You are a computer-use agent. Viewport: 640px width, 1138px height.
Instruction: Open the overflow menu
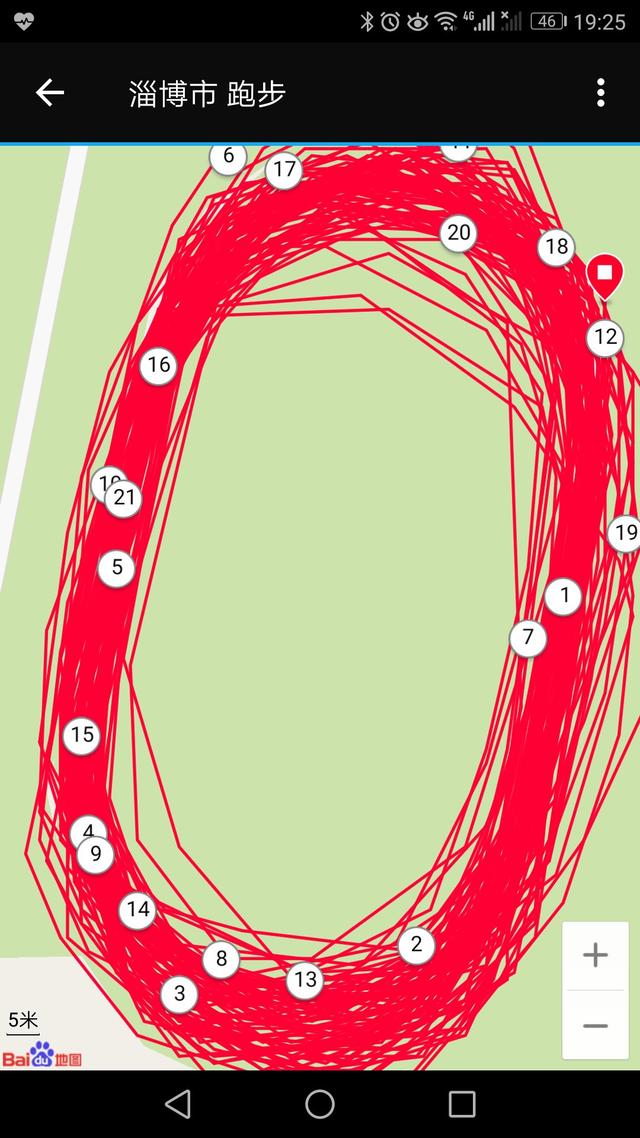(x=600, y=93)
